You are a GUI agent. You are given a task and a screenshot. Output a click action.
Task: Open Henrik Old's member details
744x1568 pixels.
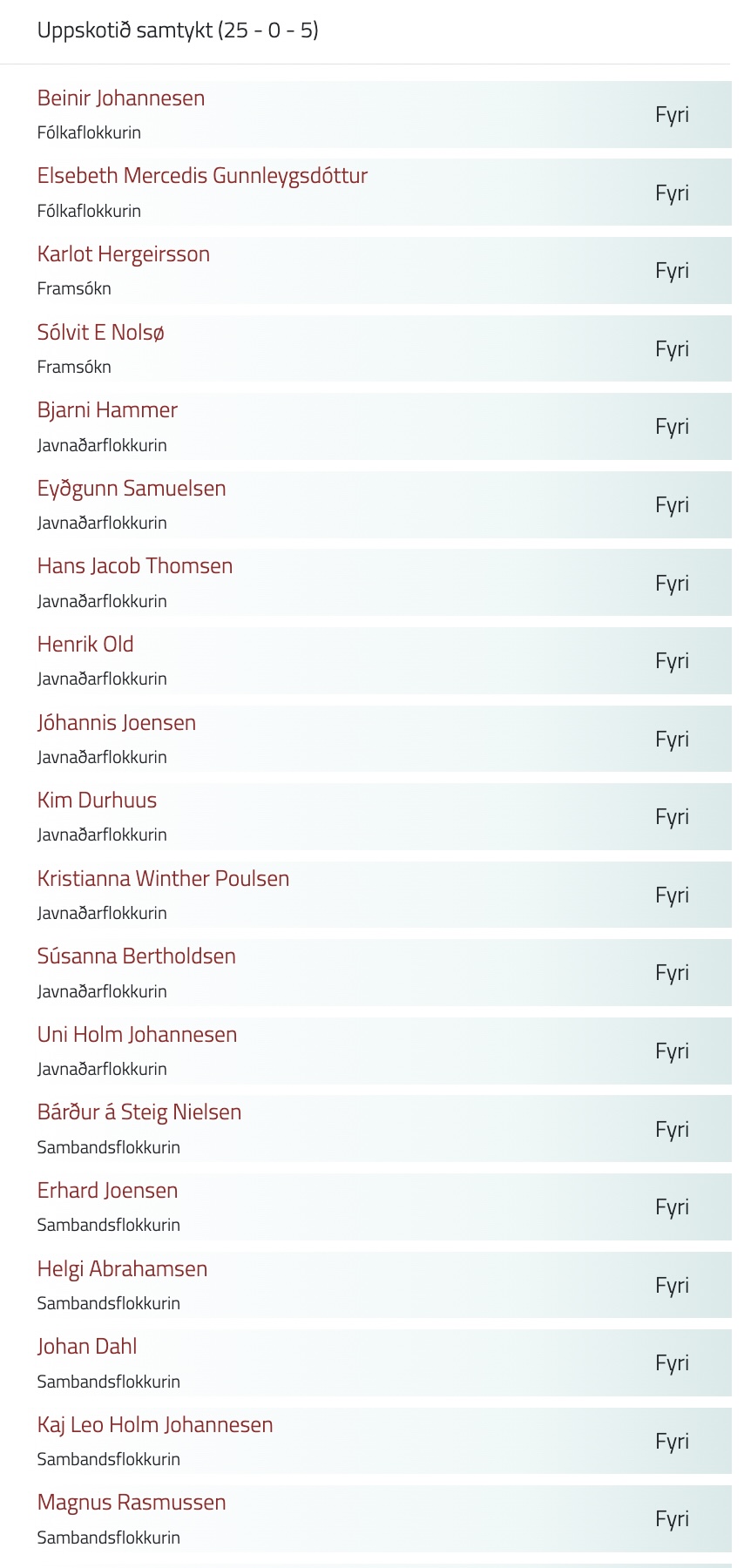85,645
